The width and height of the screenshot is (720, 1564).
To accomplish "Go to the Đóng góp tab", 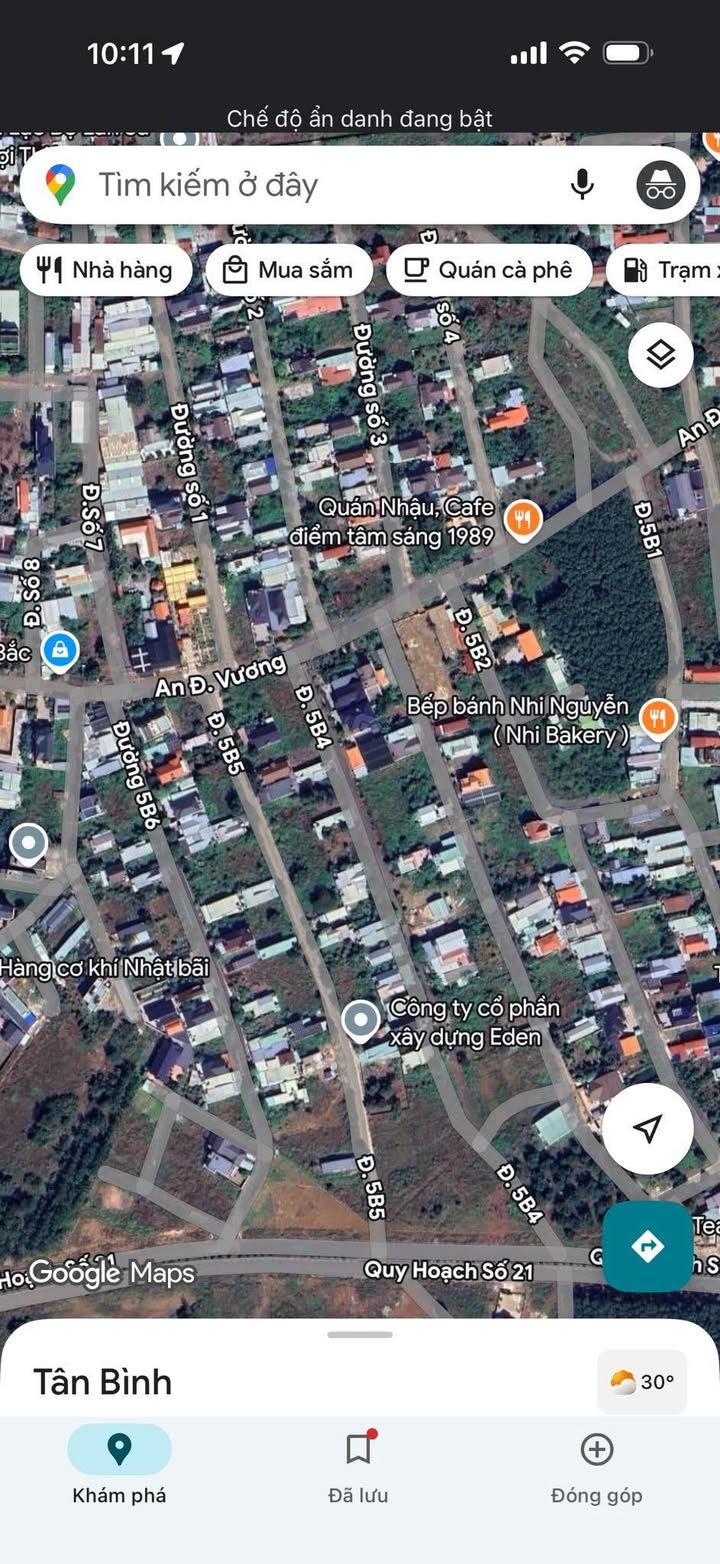I will click(x=597, y=1466).
